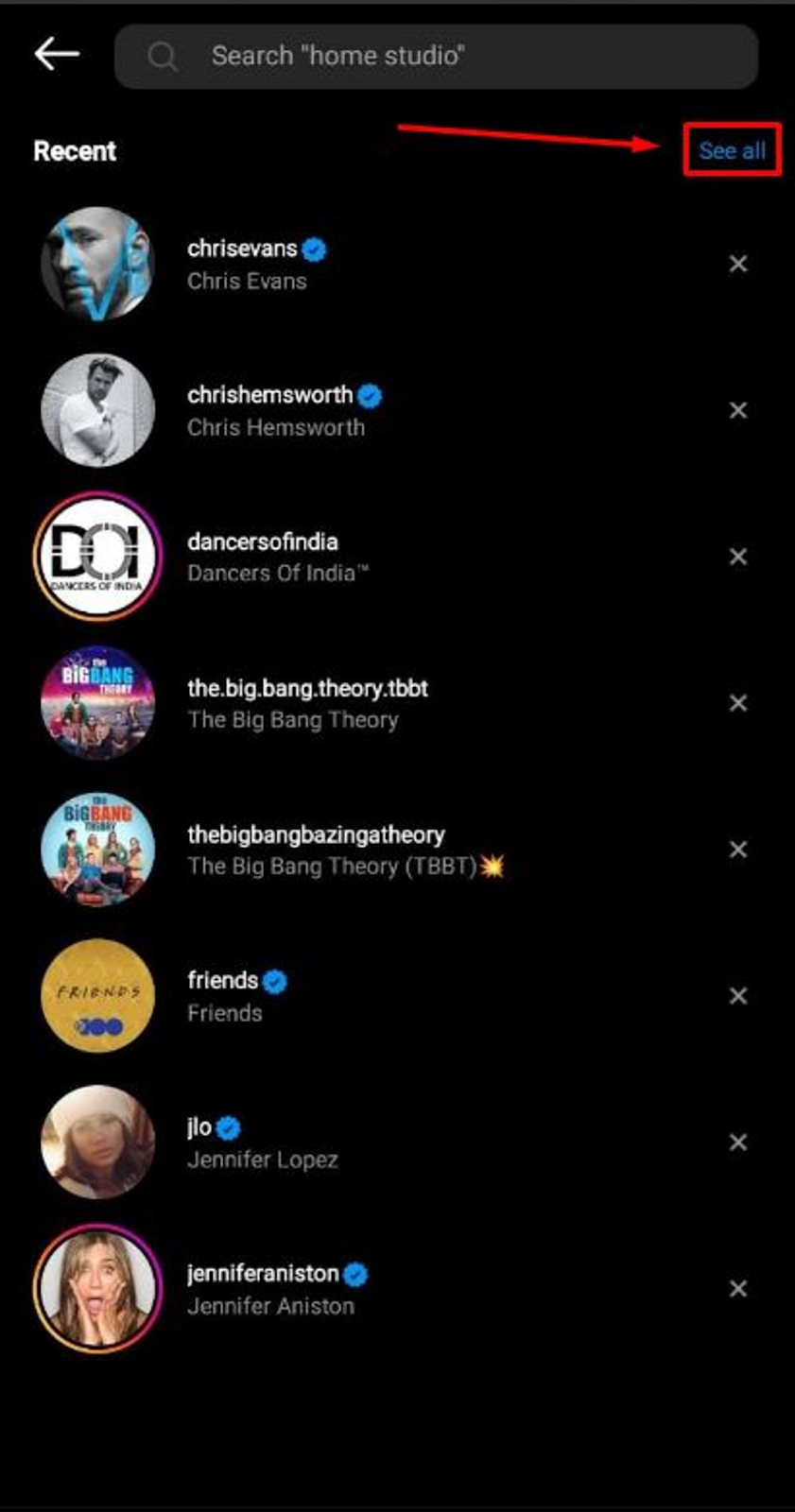Remove the.big.bang.theory.tbbt from recents
Image resolution: width=795 pixels, height=1512 pixels.
pyautogui.click(x=738, y=703)
